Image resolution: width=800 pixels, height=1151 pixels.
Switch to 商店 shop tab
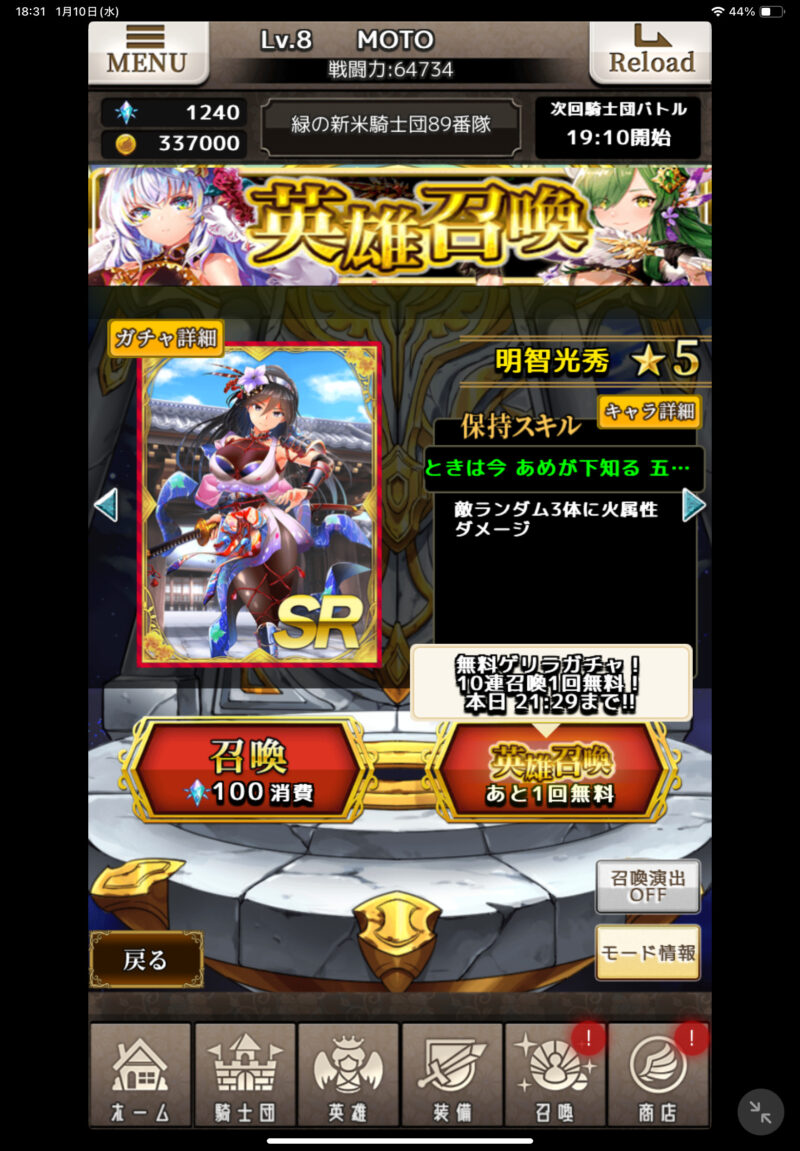pos(658,1074)
